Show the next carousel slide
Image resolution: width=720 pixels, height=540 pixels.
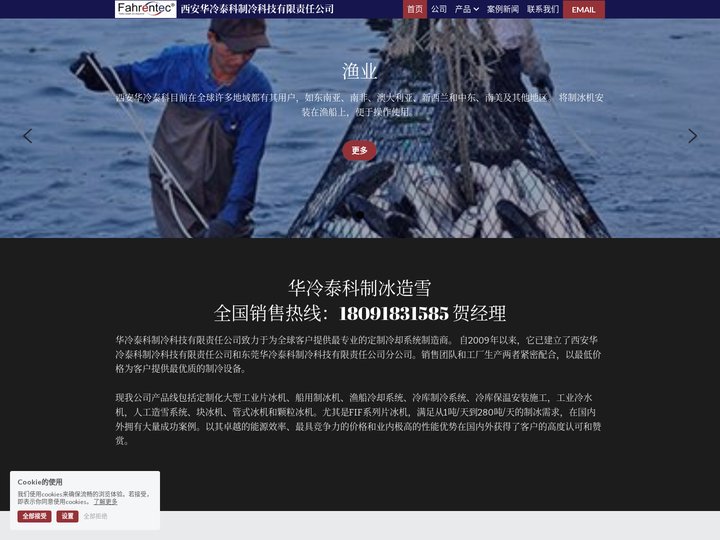pos(692,136)
